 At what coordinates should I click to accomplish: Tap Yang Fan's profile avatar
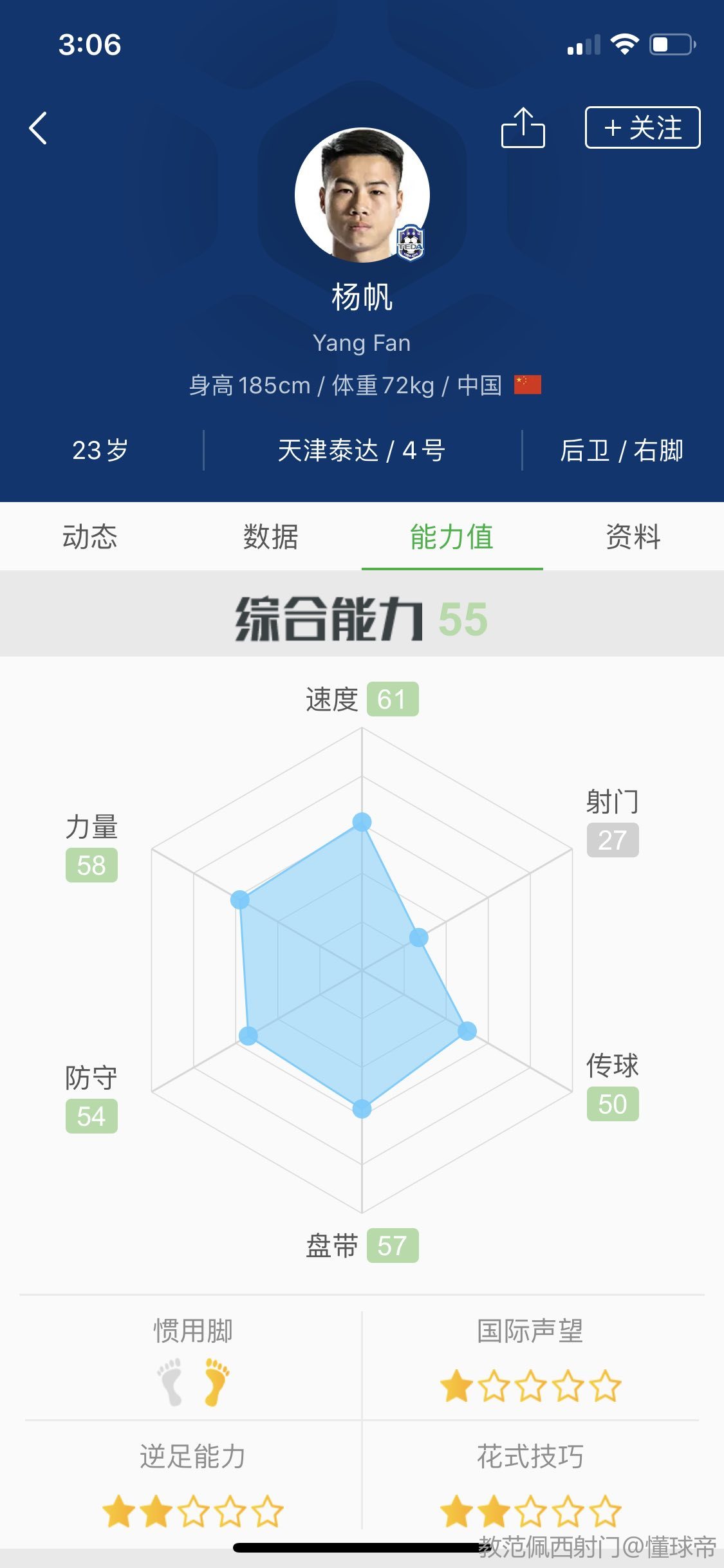[x=362, y=195]
